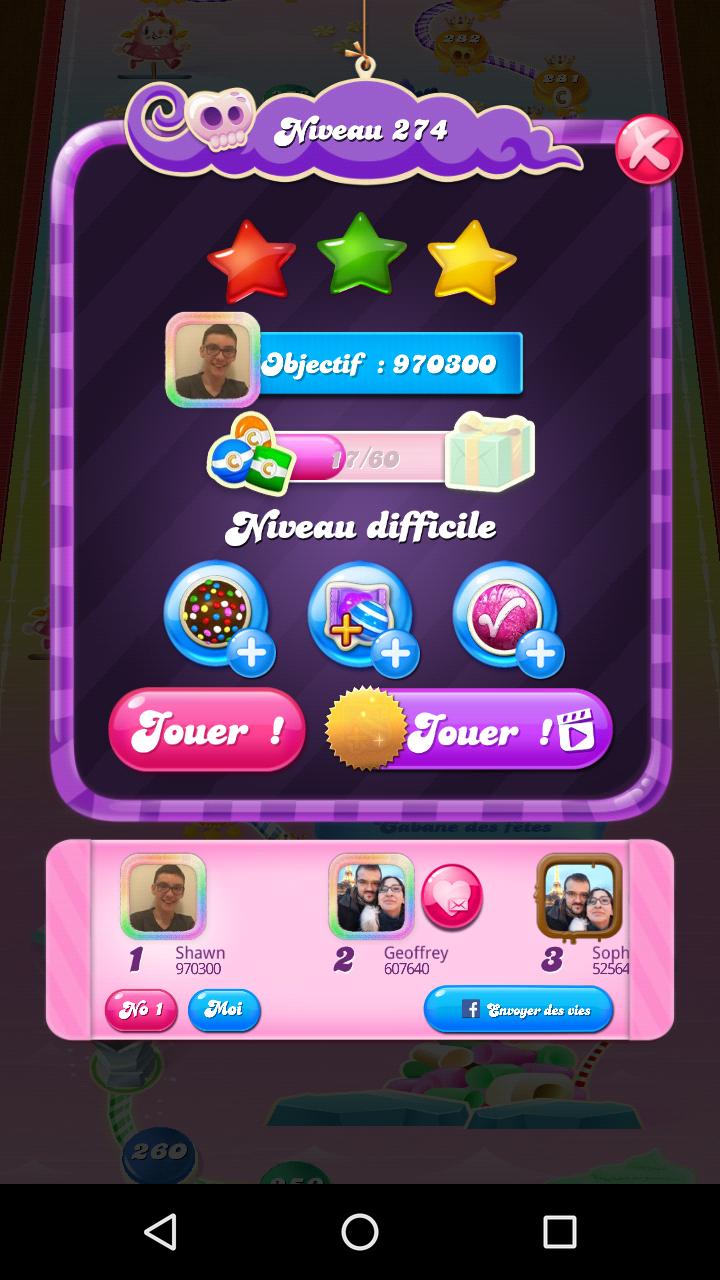Open the 17/60 gift box reward
The image size is (720, 1280).
click(x=489, y=453)
